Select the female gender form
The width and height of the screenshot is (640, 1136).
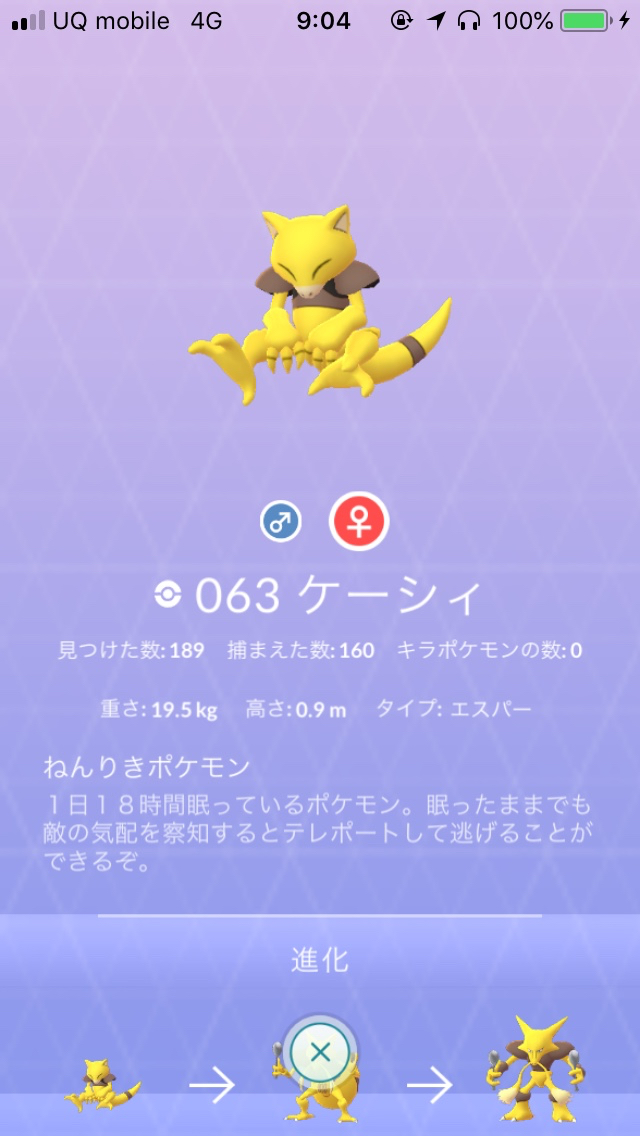tap(359, 522)
